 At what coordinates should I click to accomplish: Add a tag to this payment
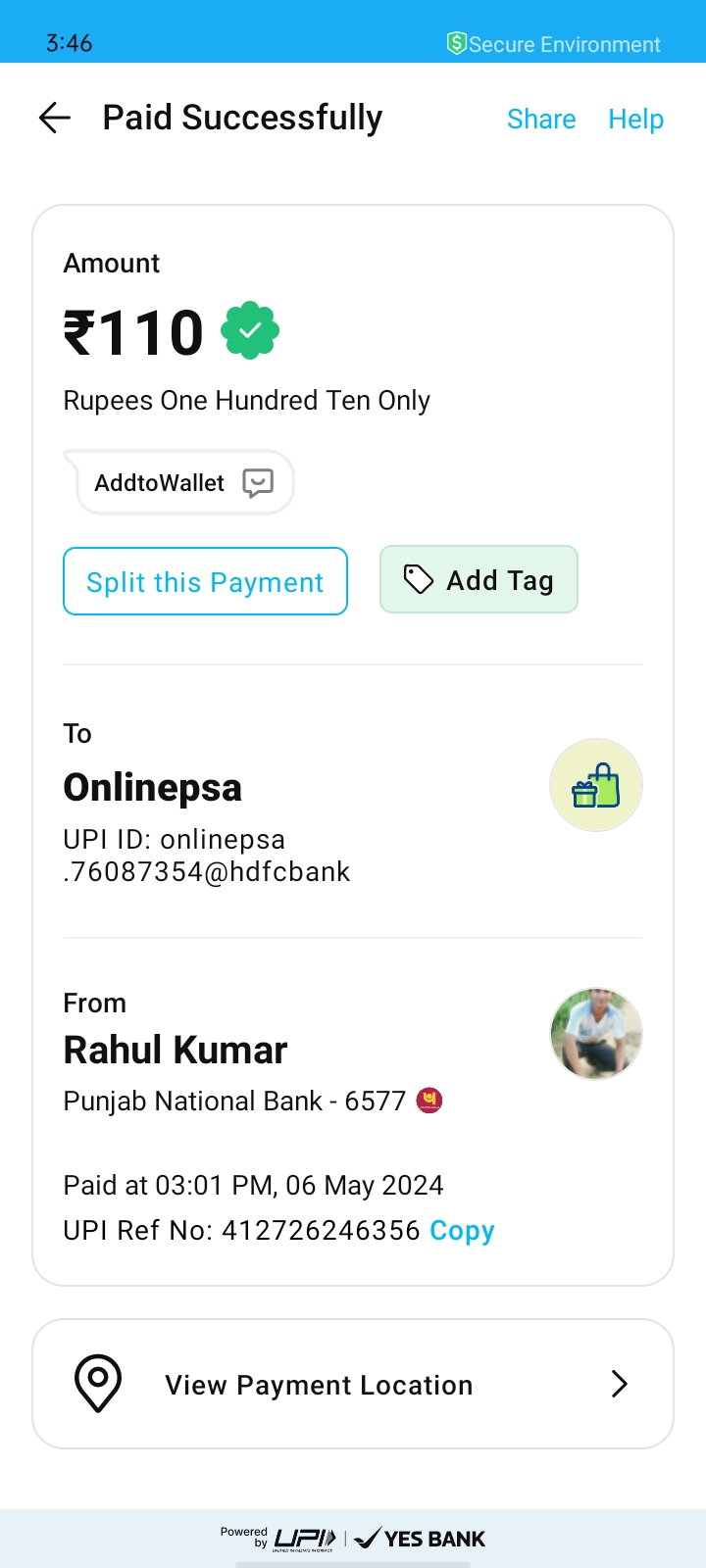point(479,580)
